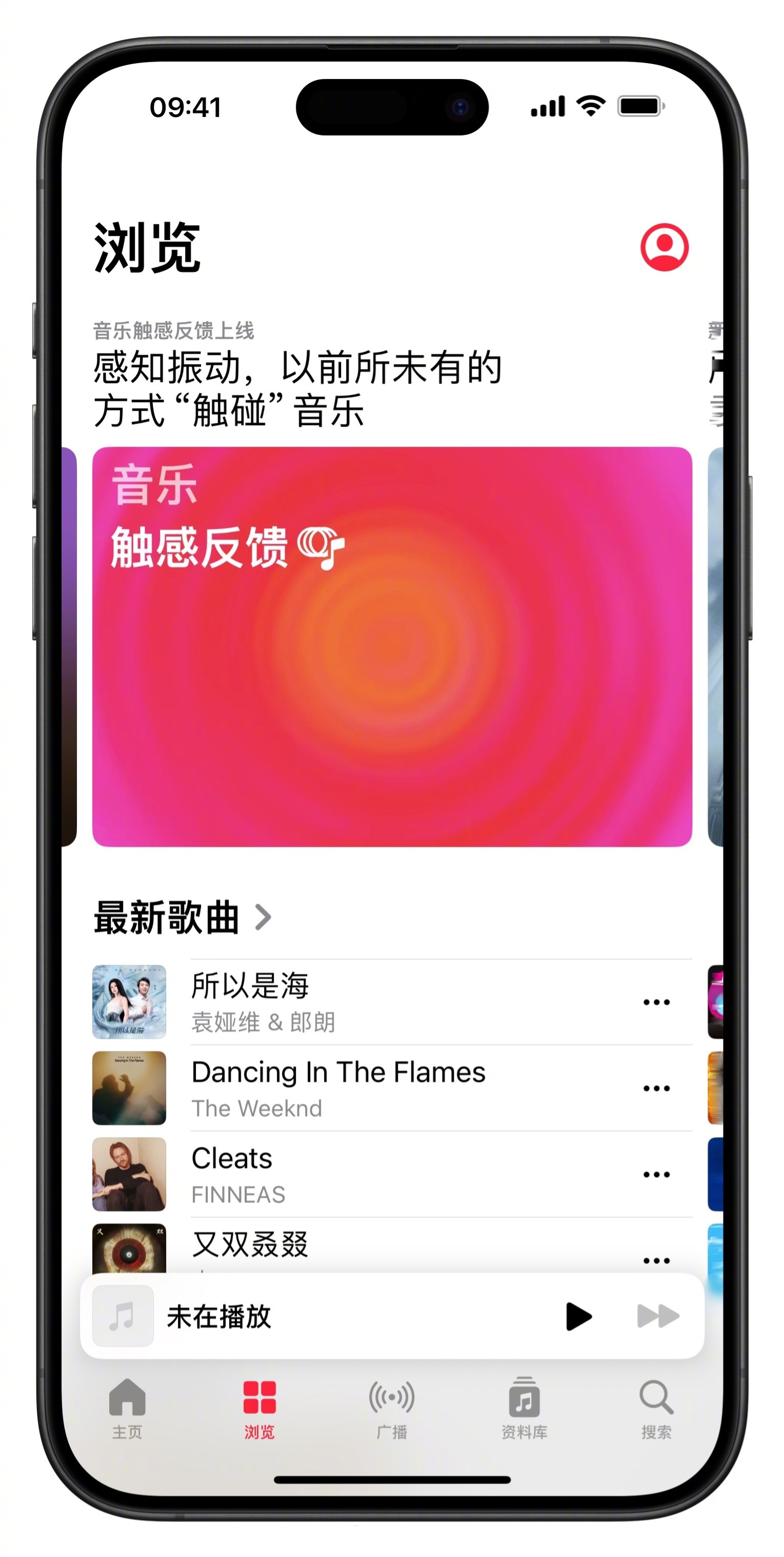
Task: Open the account profile icon
Action: pos(664,247)
